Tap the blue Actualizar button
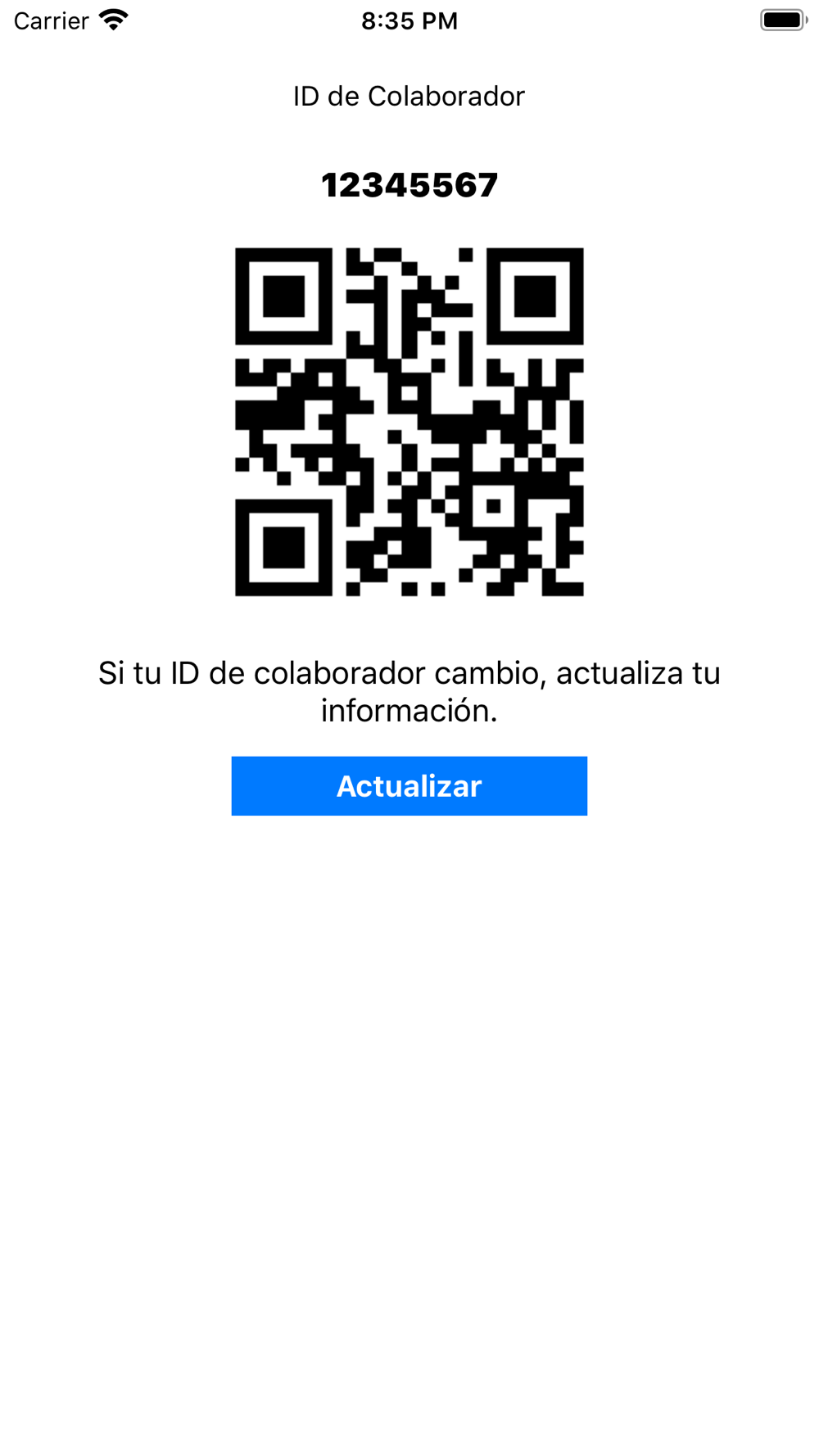 point(409,785)
